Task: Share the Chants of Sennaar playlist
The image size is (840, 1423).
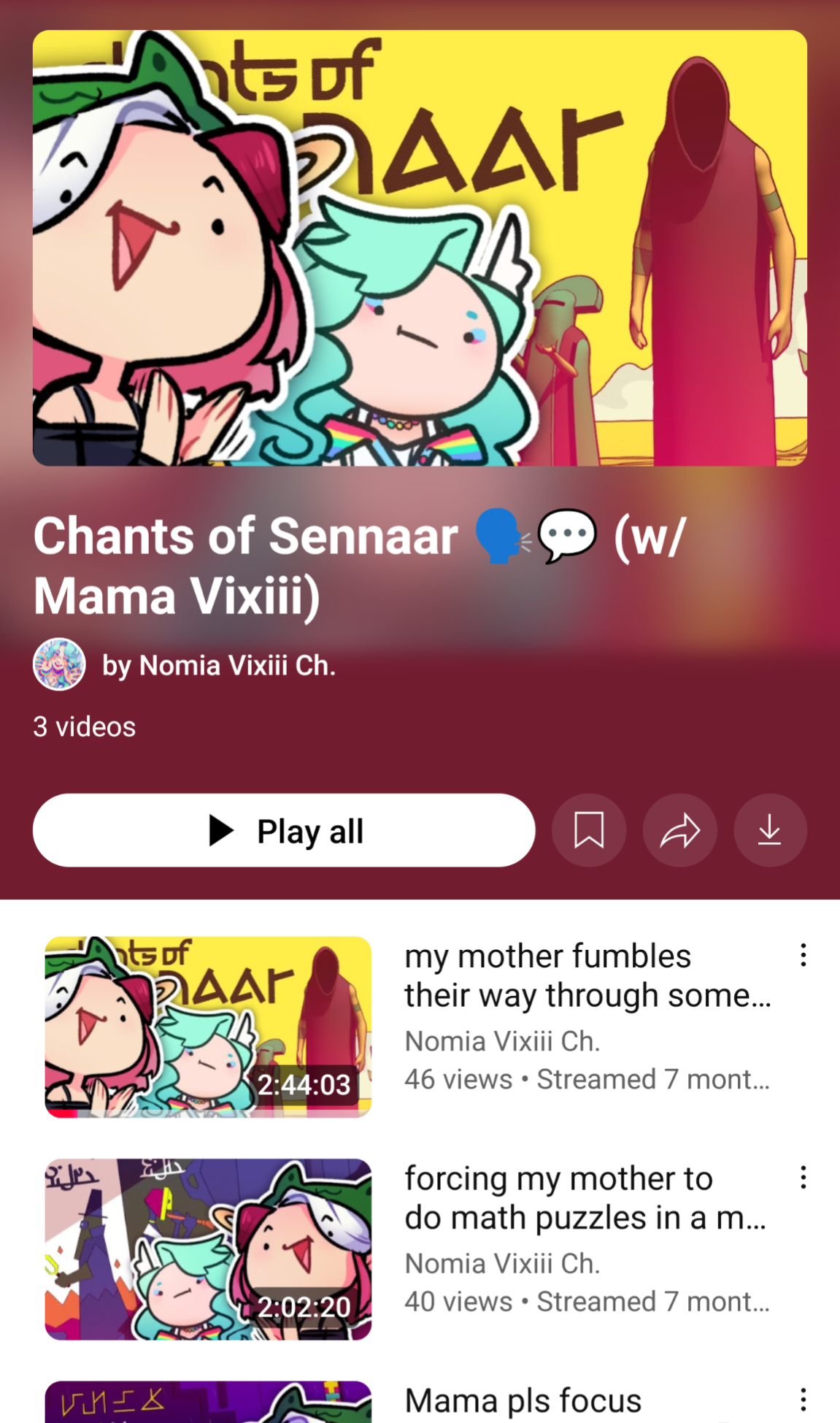Action: [x=679, y=830]
